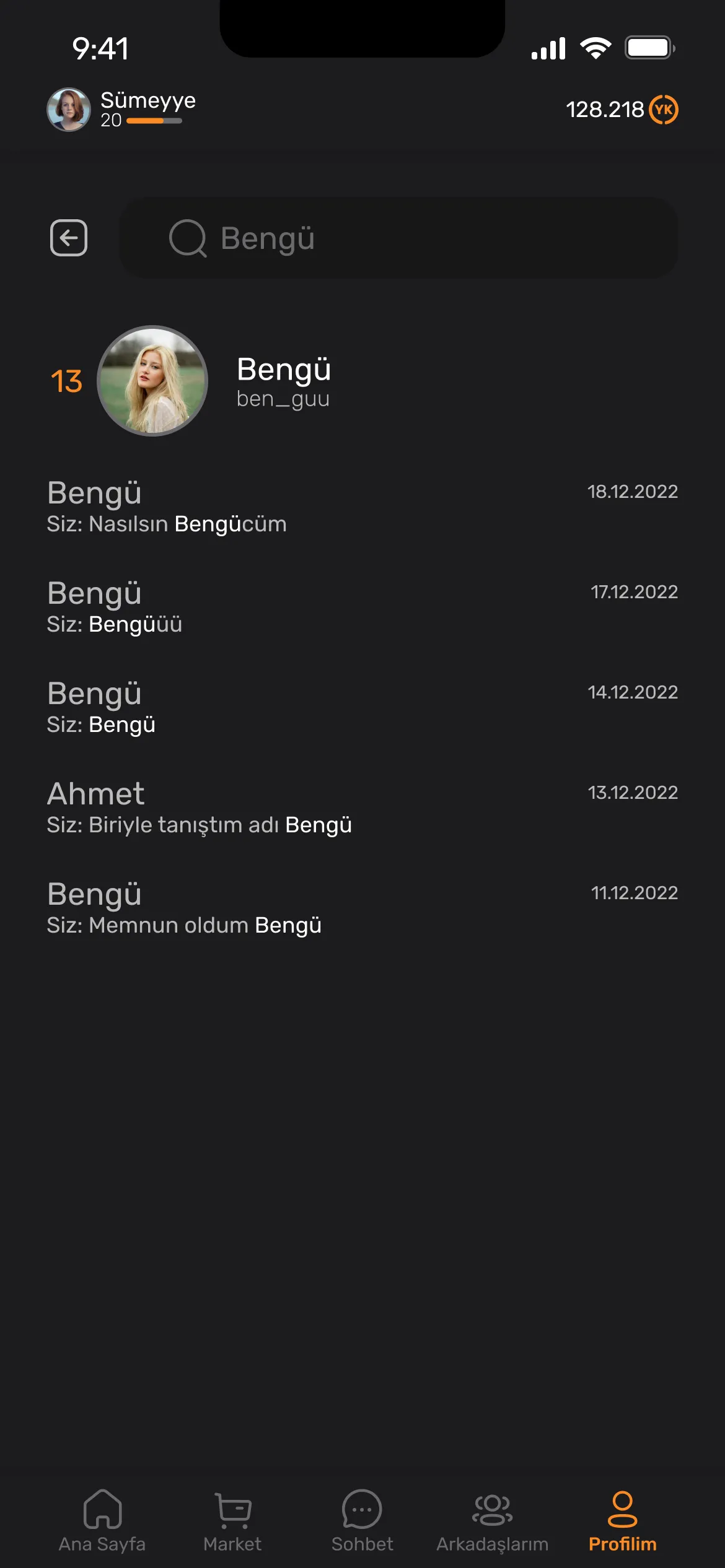Tap the back arrow icon beside search
725x1568 pixels.
tap(68, 238)
